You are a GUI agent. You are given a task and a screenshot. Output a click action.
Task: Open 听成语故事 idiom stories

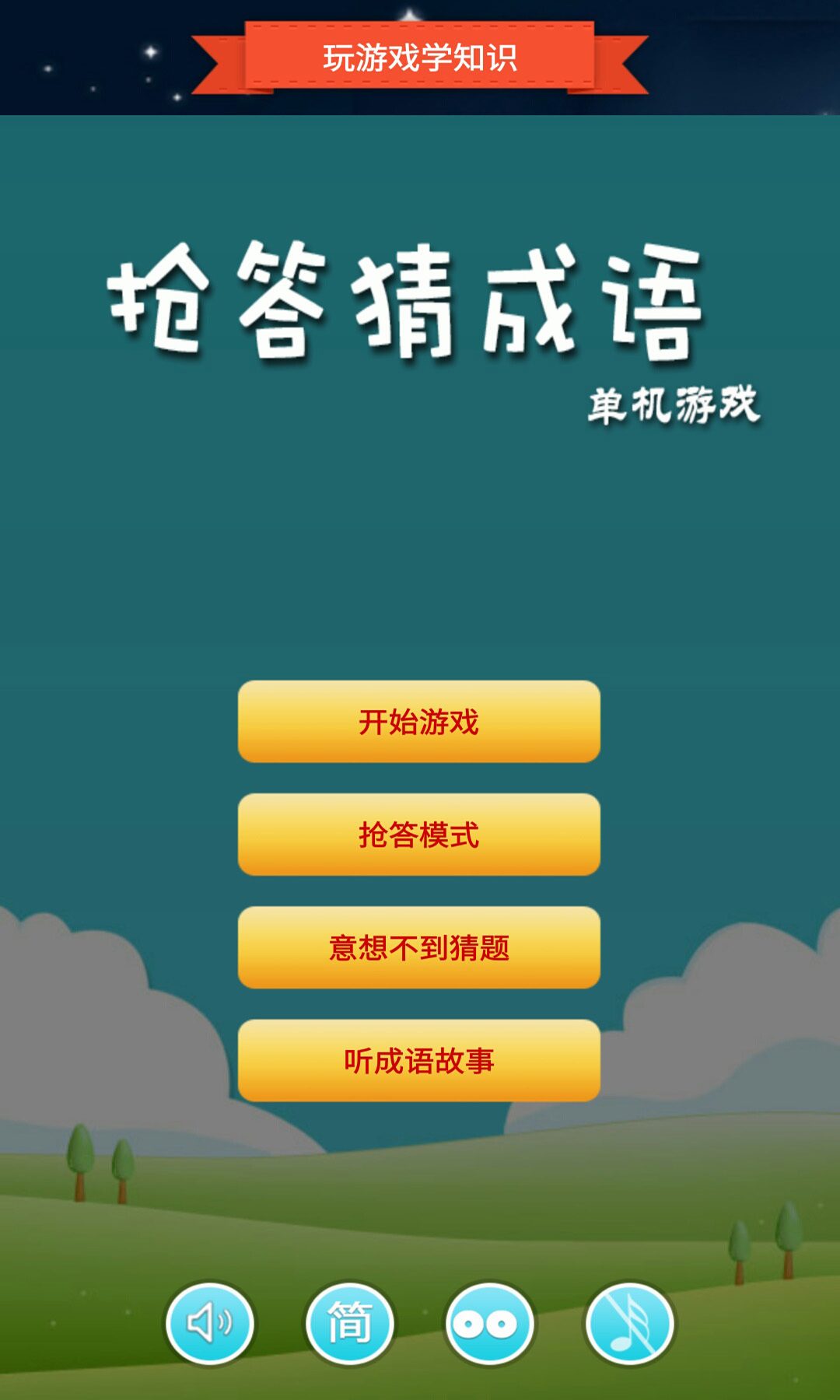pyautogui.click(x=418, y=1060)
